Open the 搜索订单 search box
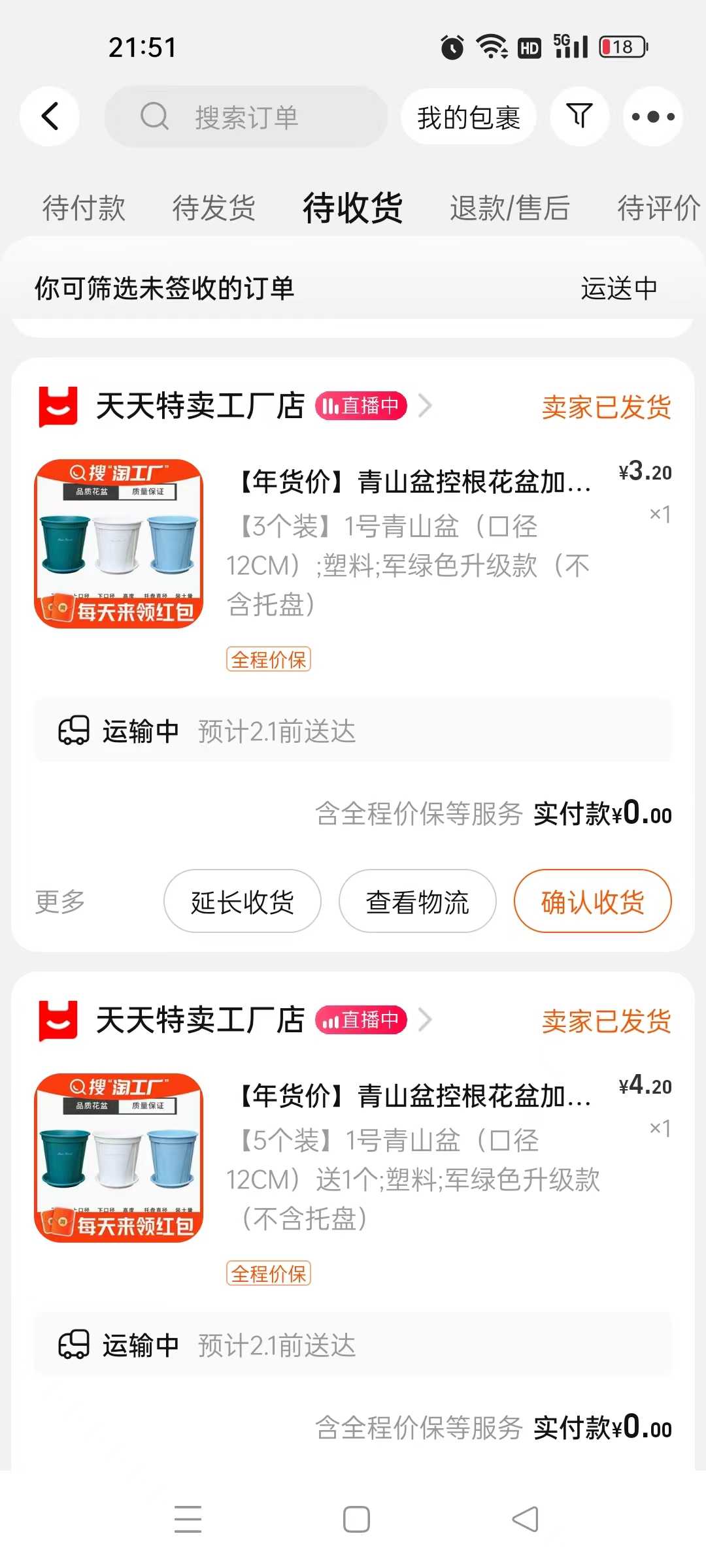The height and width of the screenshot is (1568, 706). pos(246,116)
